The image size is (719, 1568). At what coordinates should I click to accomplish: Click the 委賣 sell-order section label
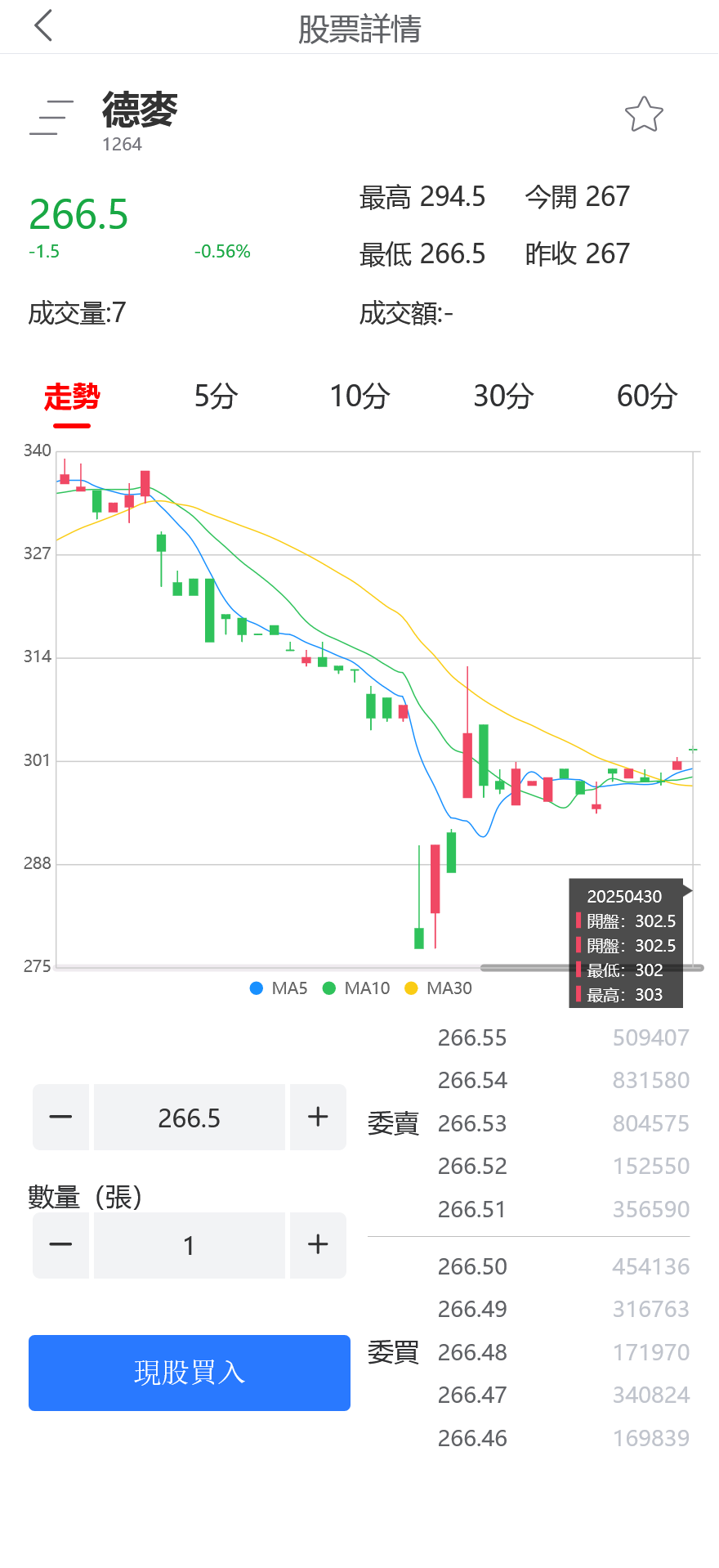click(393, 1124)
